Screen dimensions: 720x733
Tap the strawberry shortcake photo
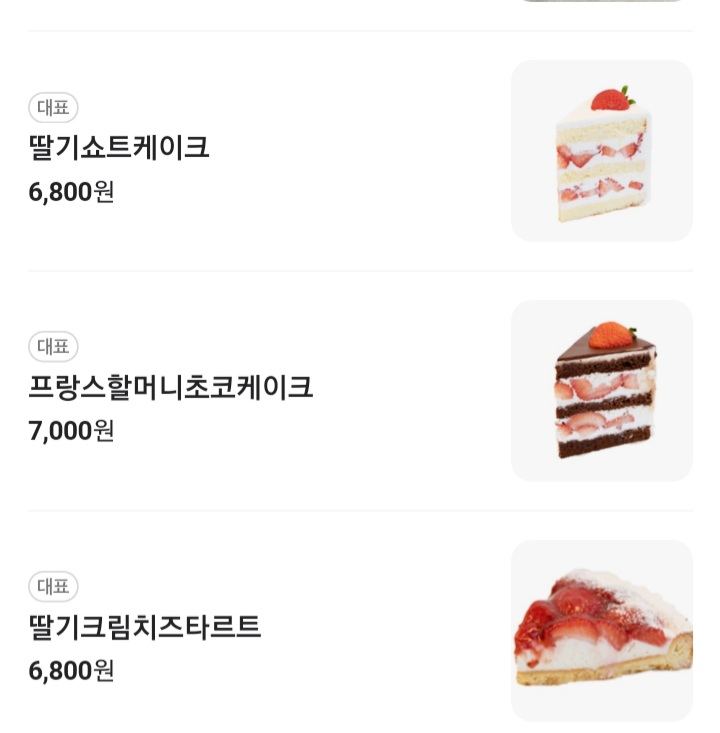[x=601, y=151]
